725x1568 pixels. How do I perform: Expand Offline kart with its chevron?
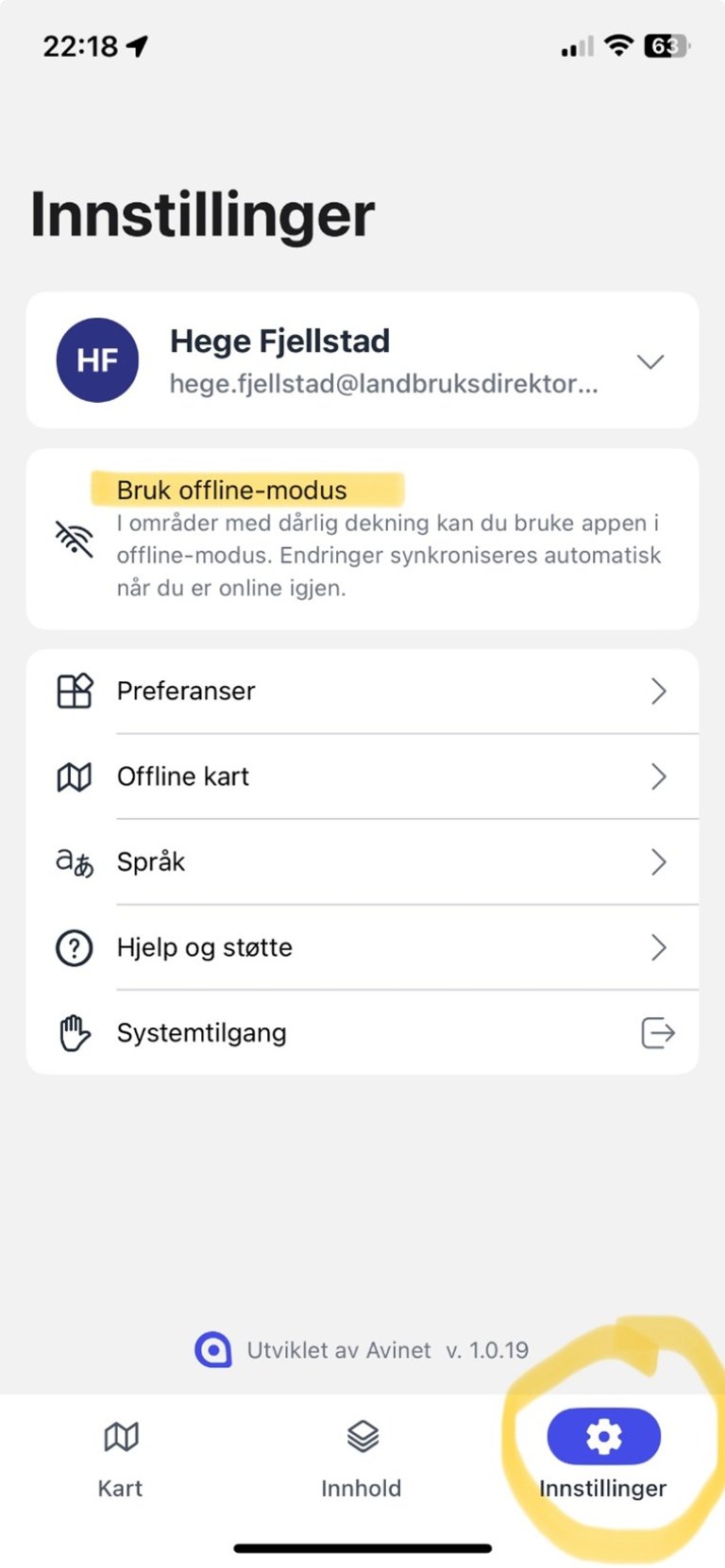coord(661,776)
